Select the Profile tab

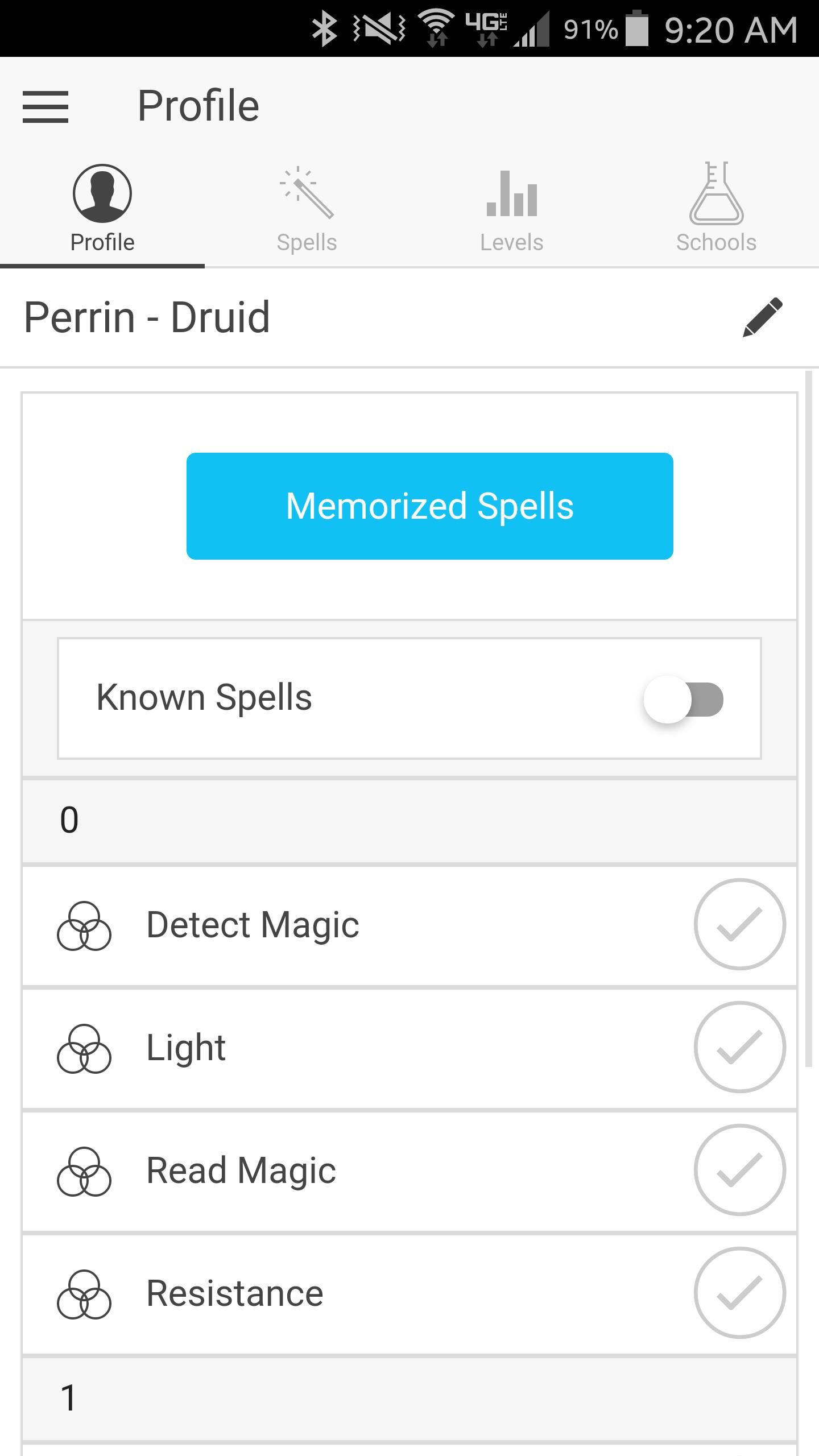tap(102, 209)
